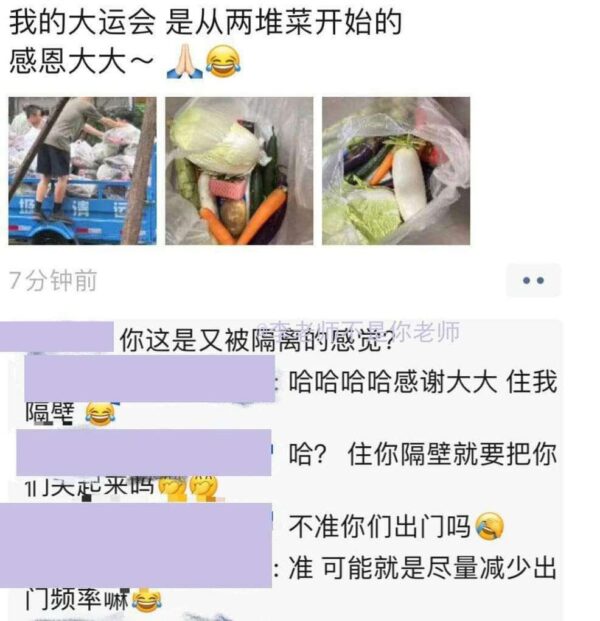Open the two-dot like and comment menu
Viewport: 600px width, 621px height.
tap(532, 281)
